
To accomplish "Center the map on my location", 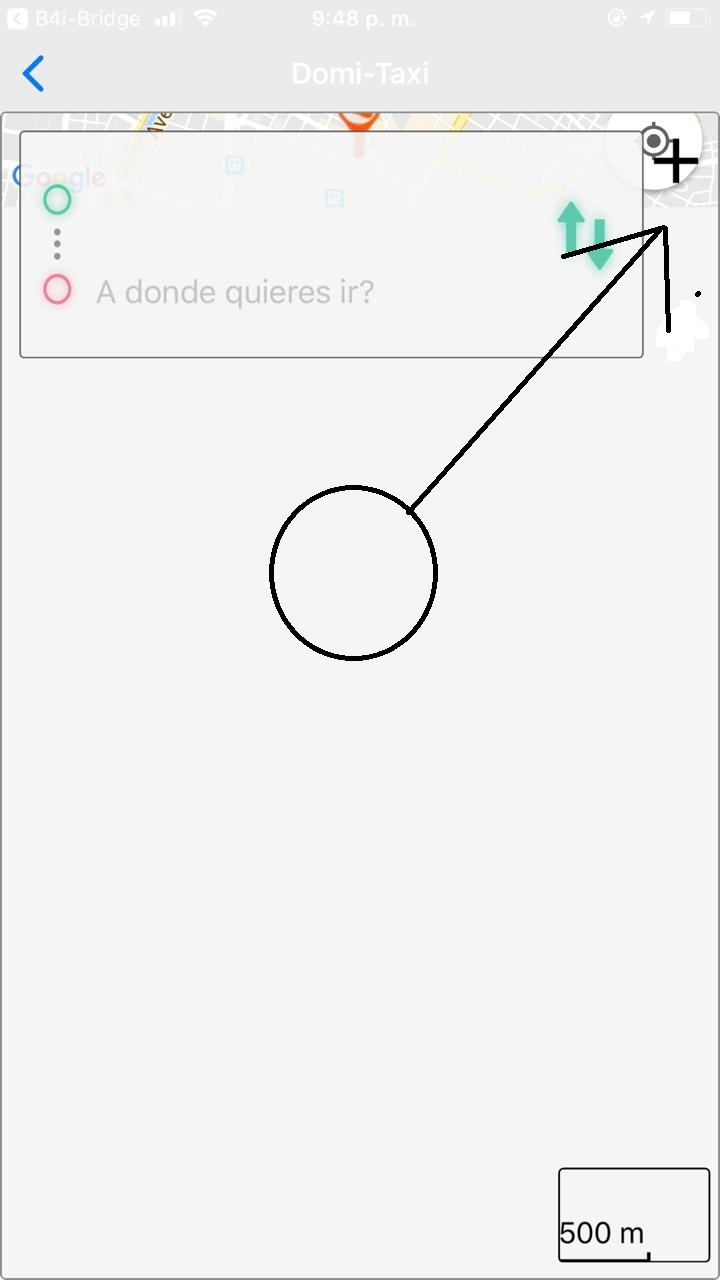I will point(656,143).
